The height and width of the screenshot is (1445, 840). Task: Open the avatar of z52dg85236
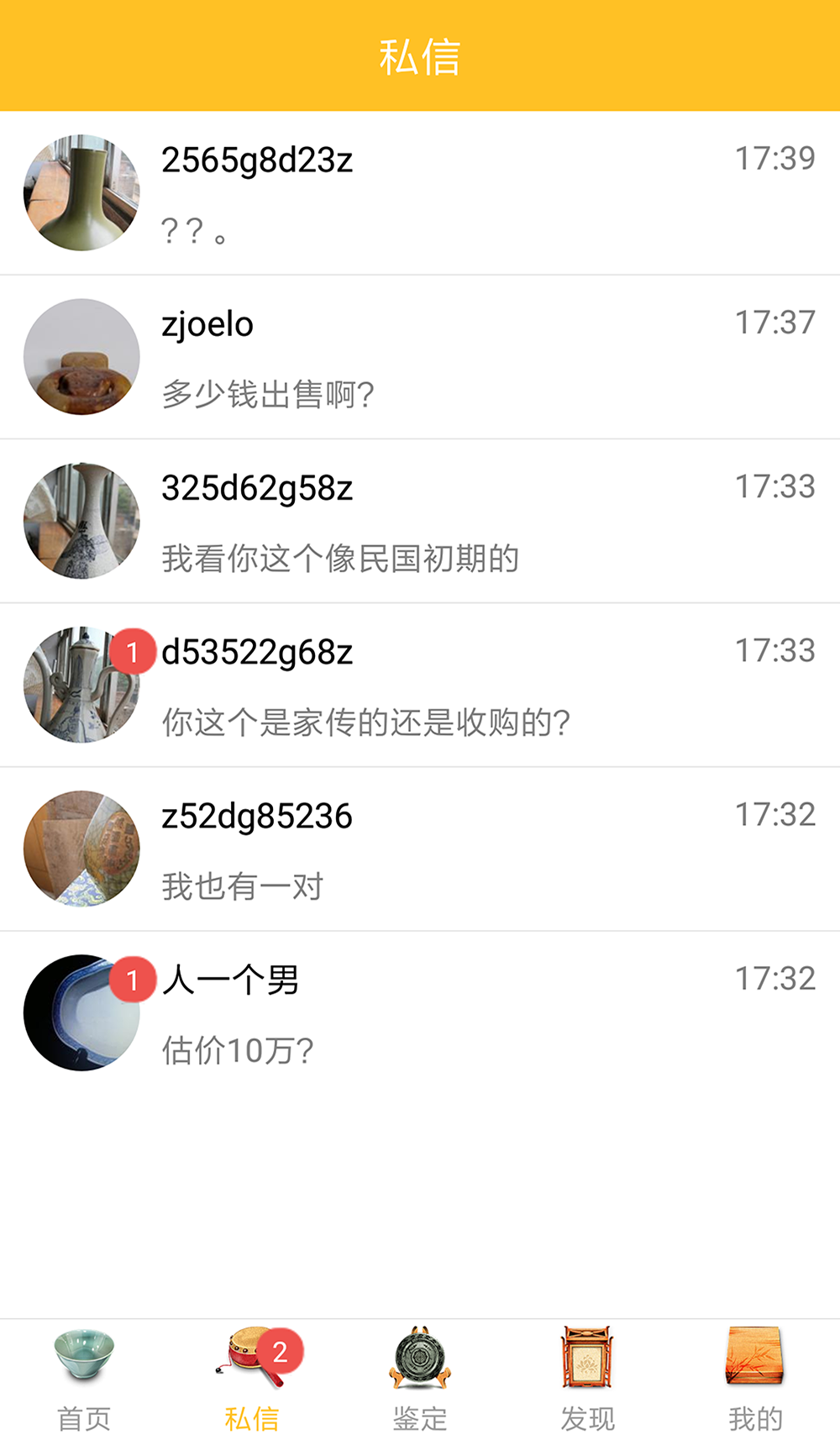tap(81, 849)
